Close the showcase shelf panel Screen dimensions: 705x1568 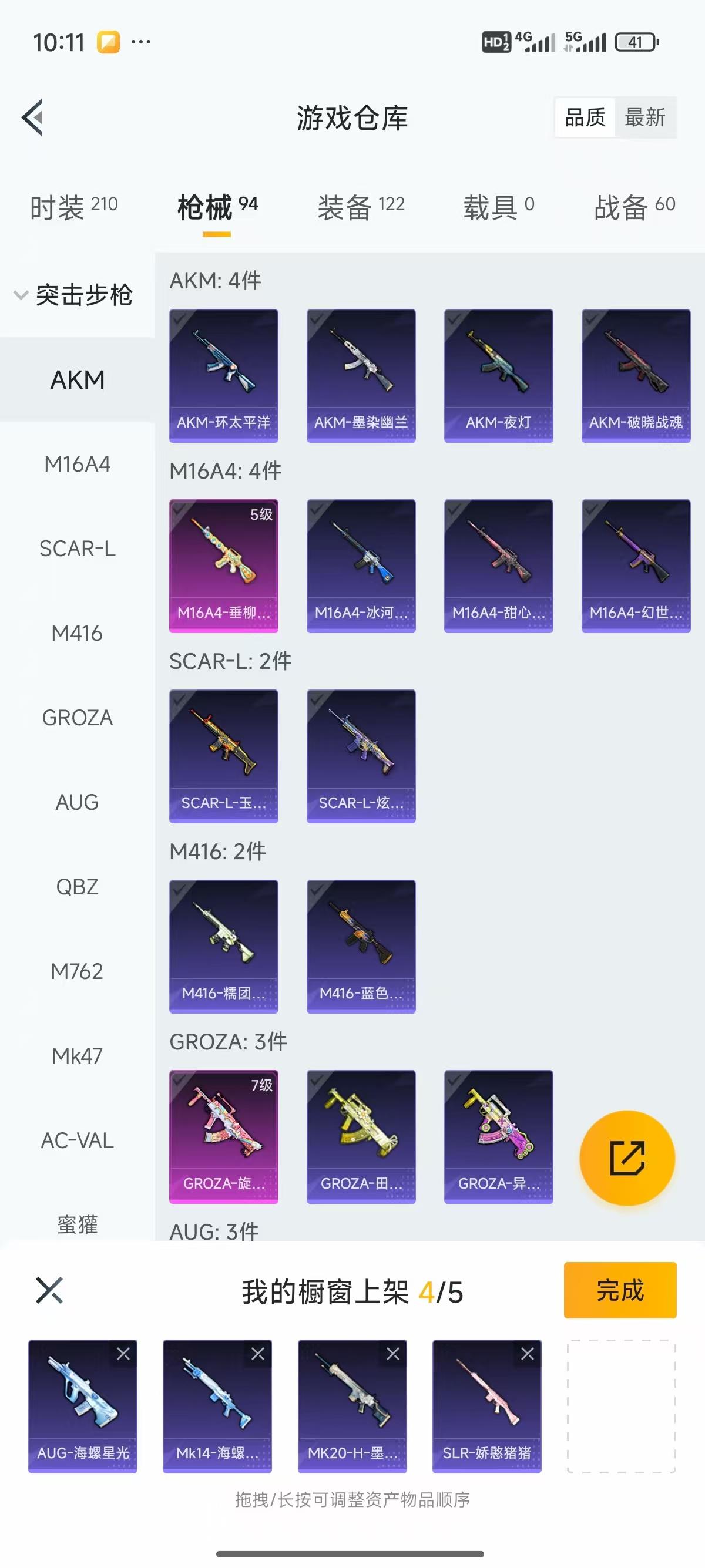[49, 1290]
